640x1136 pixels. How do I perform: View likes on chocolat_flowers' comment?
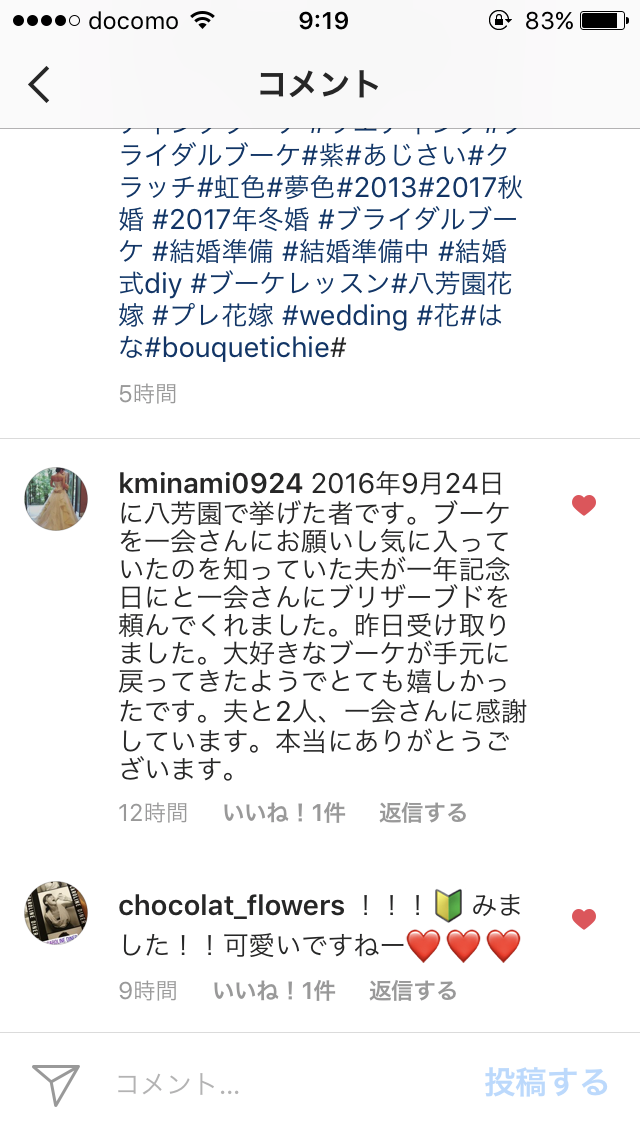[x=274, y=991]
